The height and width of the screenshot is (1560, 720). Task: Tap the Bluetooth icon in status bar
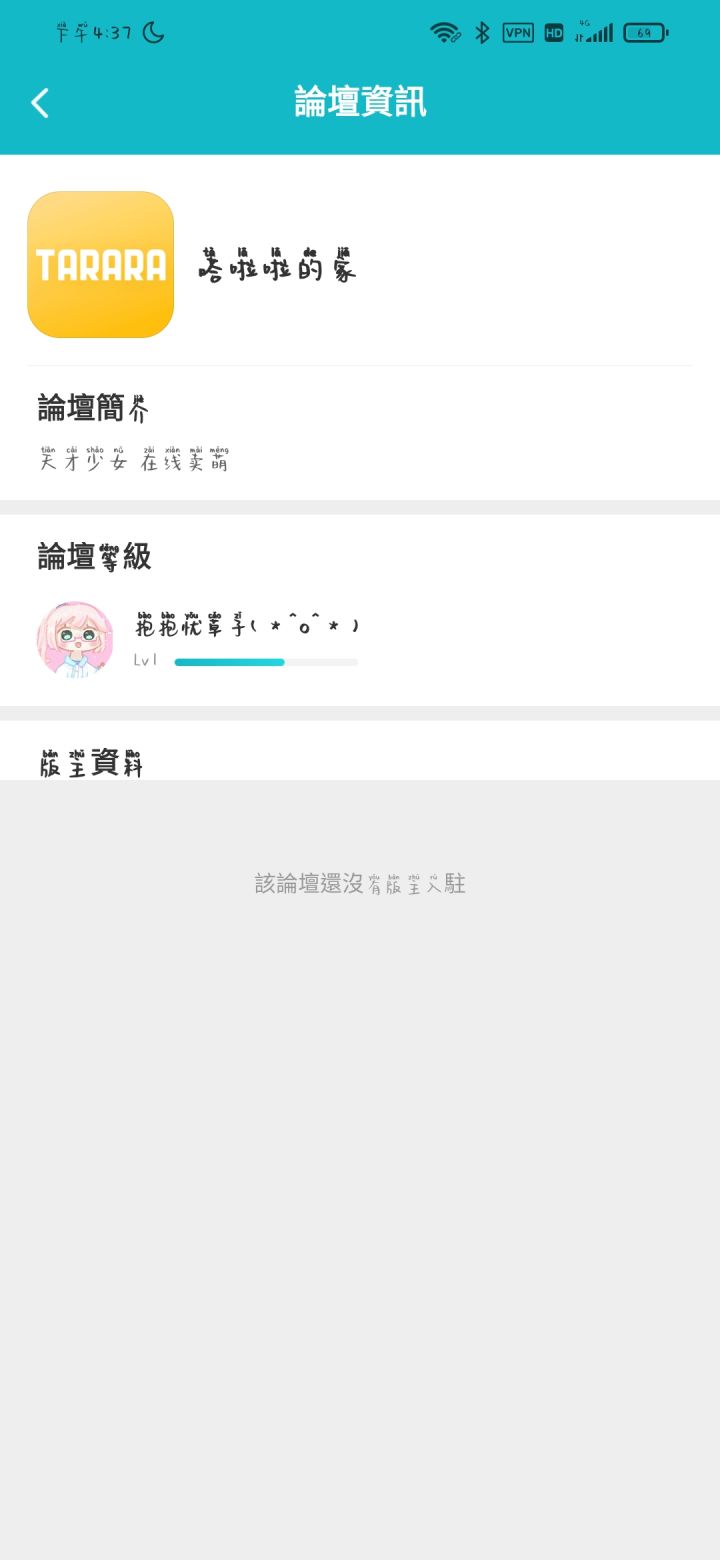point(481,32)
